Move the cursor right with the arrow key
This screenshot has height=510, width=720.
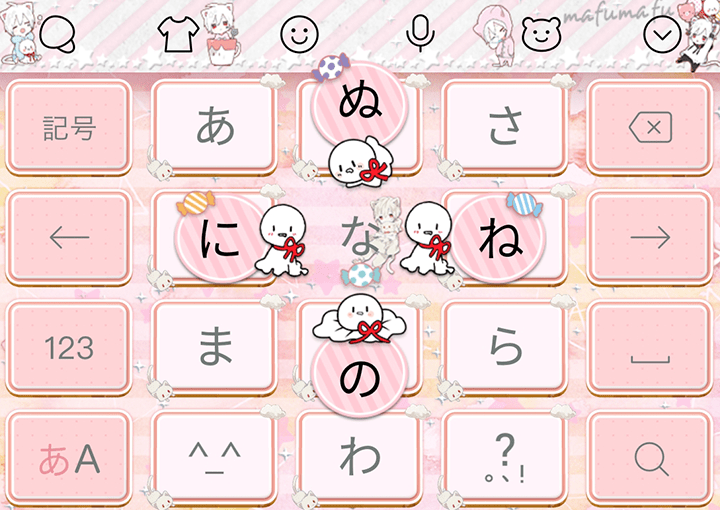point(650,238)
